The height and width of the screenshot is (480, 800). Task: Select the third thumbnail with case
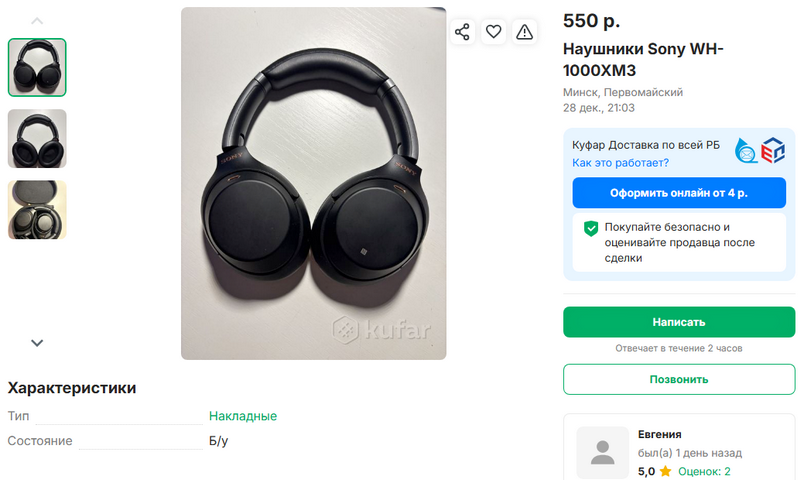(37, 209)
